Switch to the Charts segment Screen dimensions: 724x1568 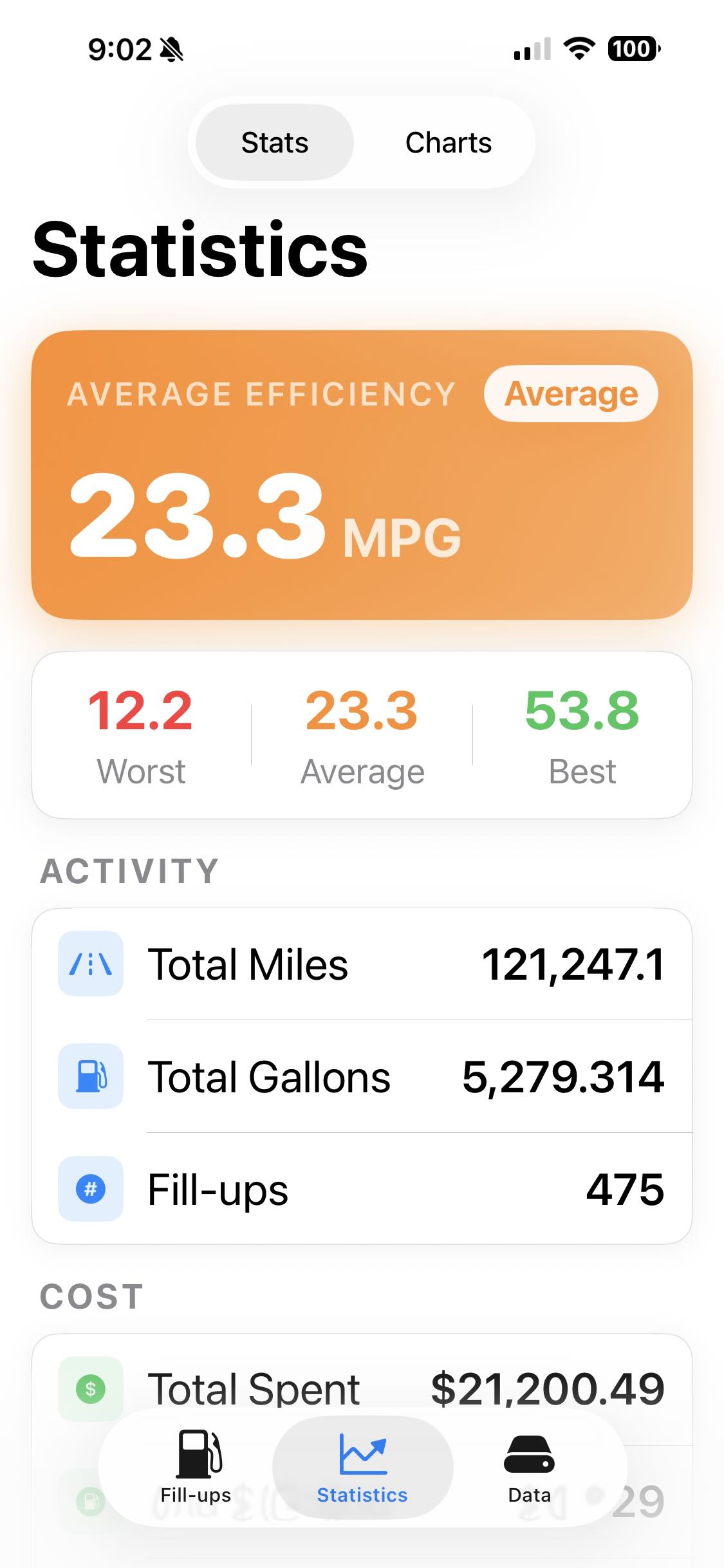click(x=448, y=143)
